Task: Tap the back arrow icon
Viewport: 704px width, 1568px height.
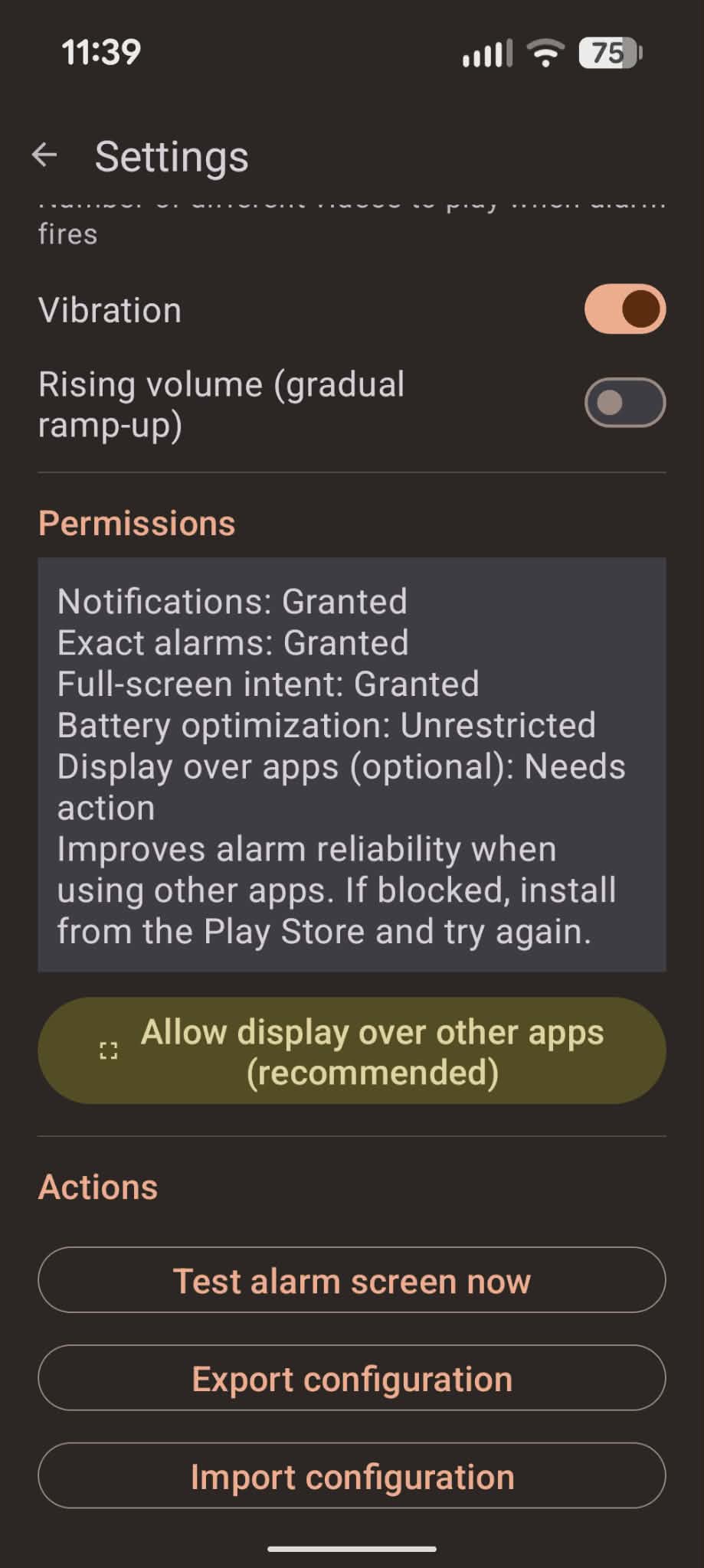Action: coord(46,155)
